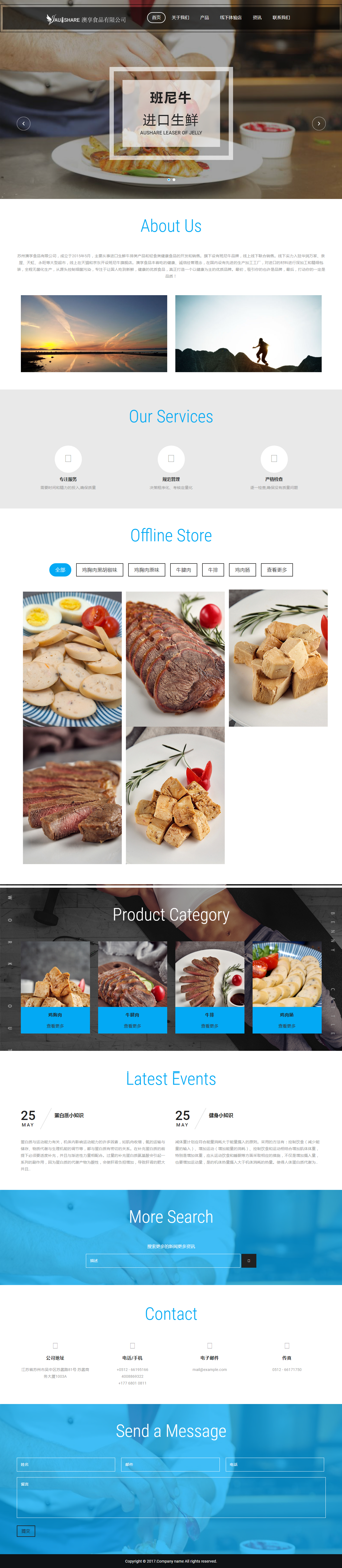The width and height of the screenshot is (342, 1568).
Task: Tap the 姓名 field in the message form
Action: [x=66, y=1464]
